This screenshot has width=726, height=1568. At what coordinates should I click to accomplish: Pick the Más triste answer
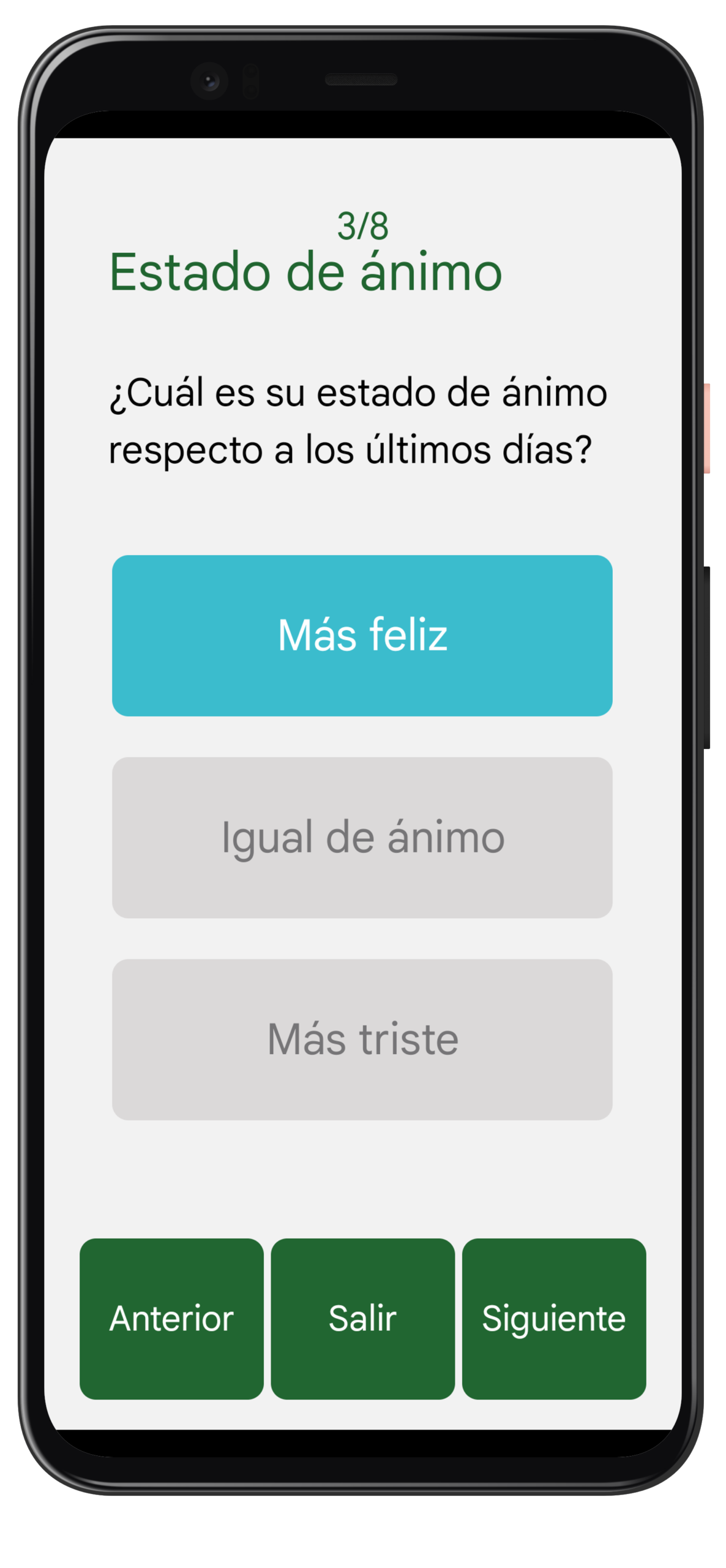tap(362, 1039)
